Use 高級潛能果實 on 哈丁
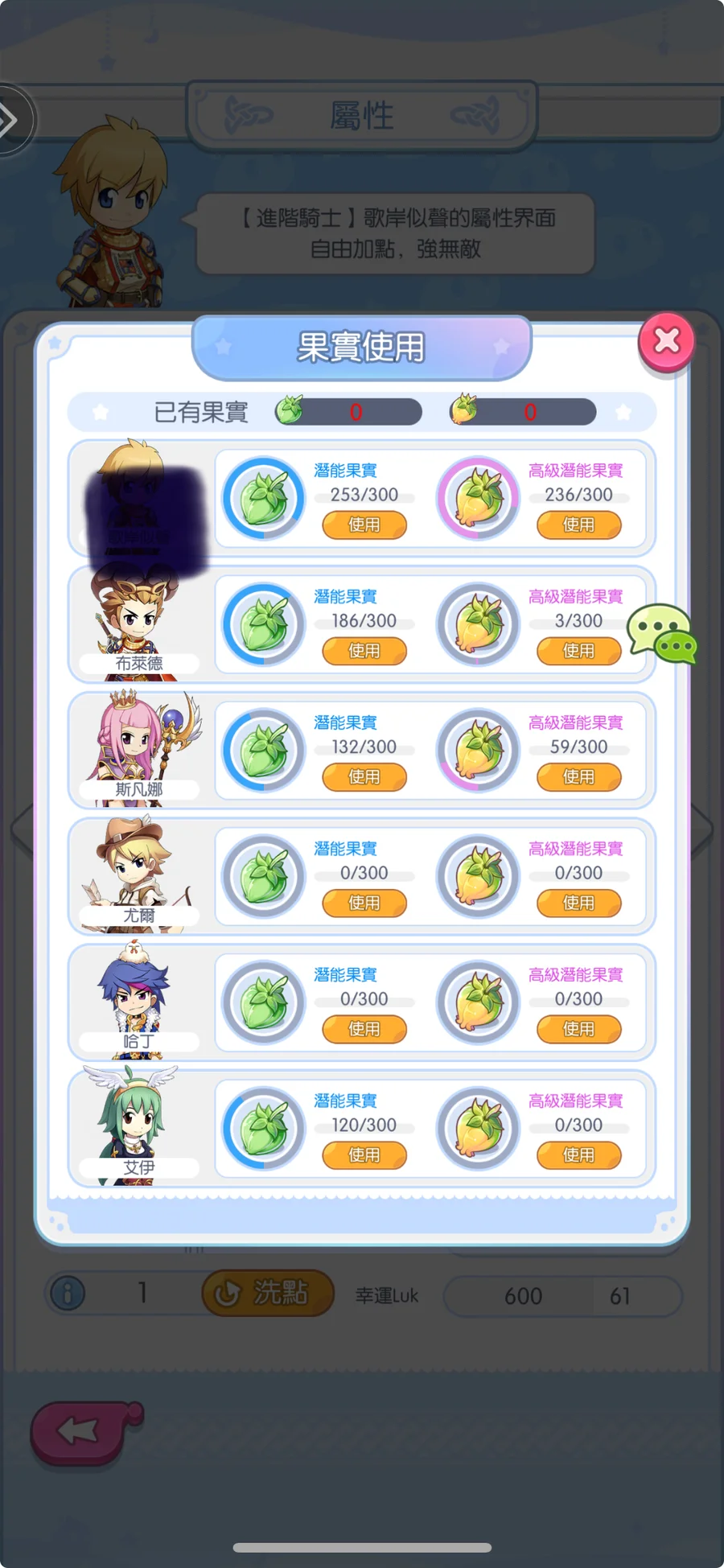Image resolution: width=724 pixels, height=1568 pixels. pyautogui.click(x=578, y=1029)
